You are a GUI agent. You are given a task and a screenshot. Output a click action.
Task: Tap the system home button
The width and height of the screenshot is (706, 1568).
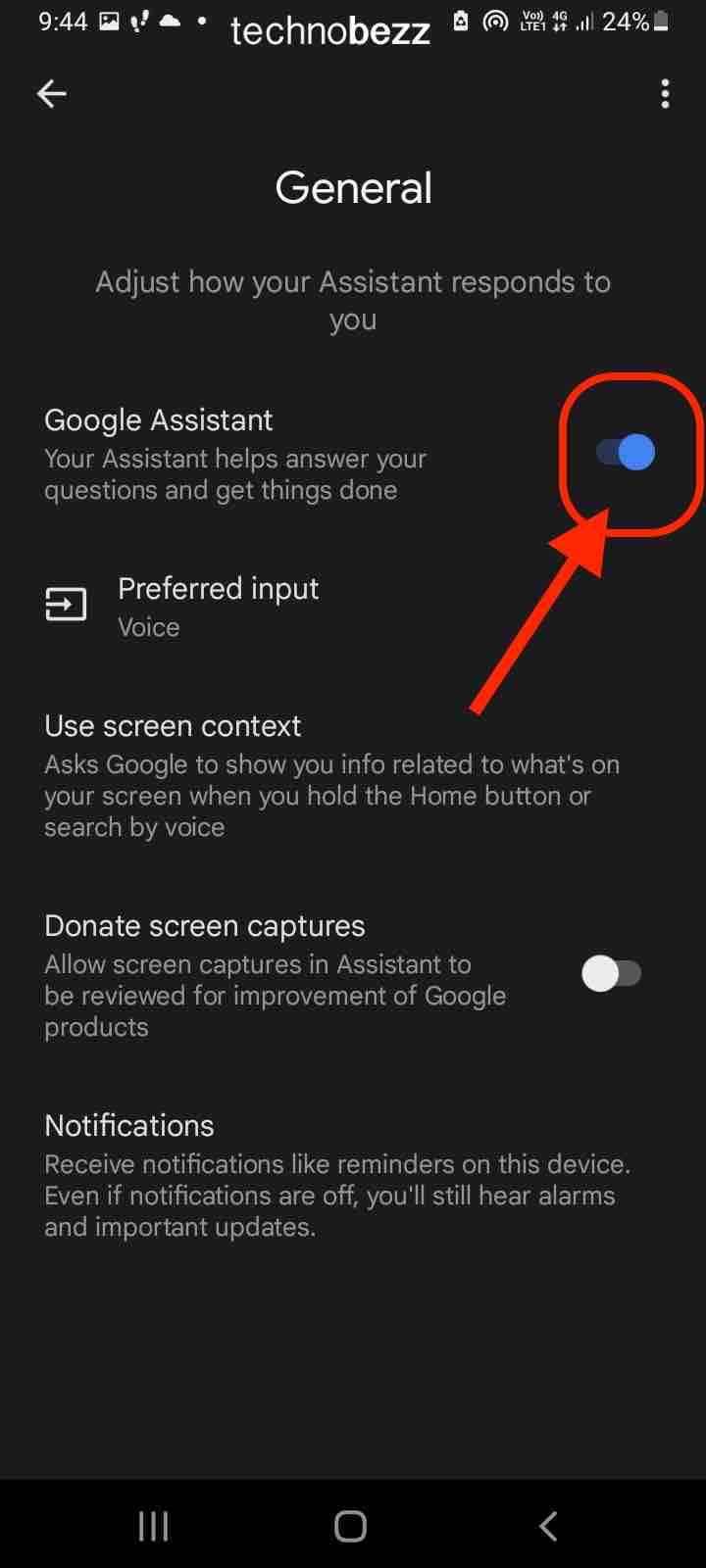point(350,1526)
